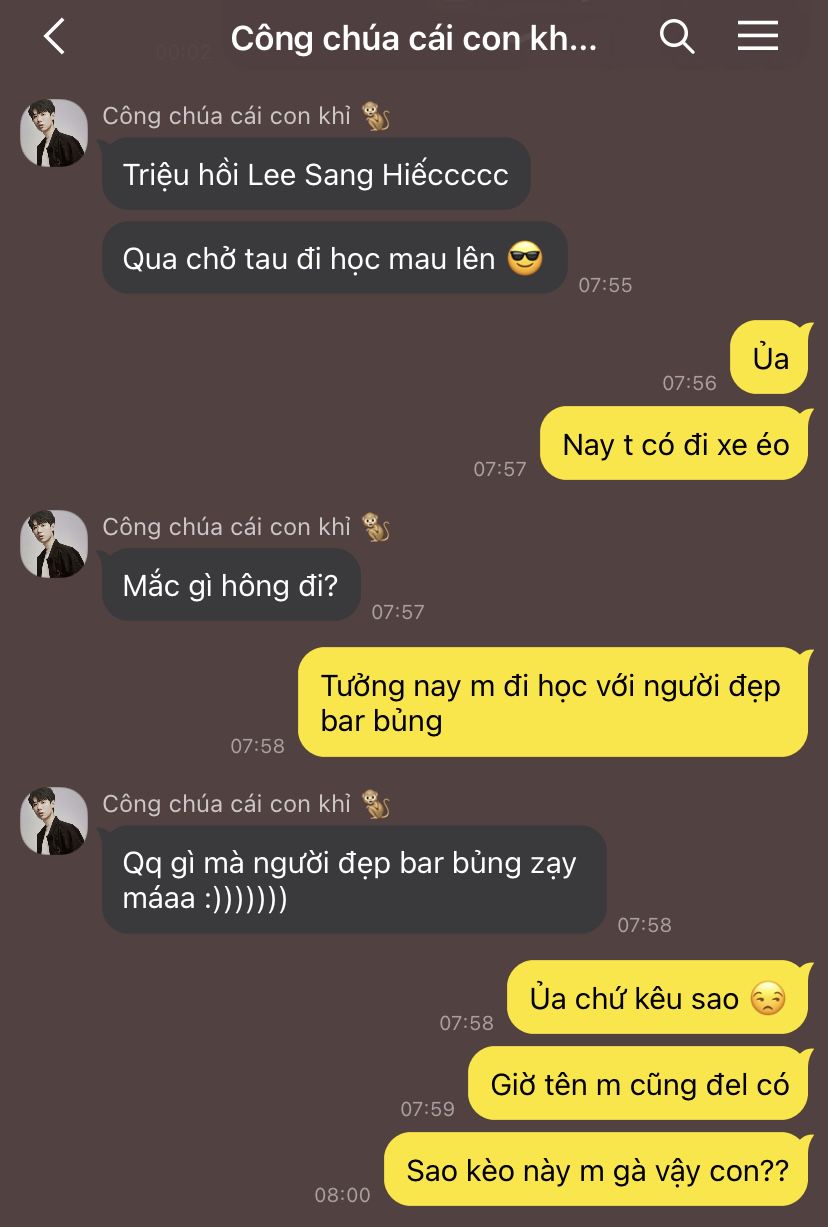Tap sender's avatar beside "Mắc gì hông đi?"
The width and height of the screenshot is (828, 1227).
pyautogui.click(x=54, y=544)
